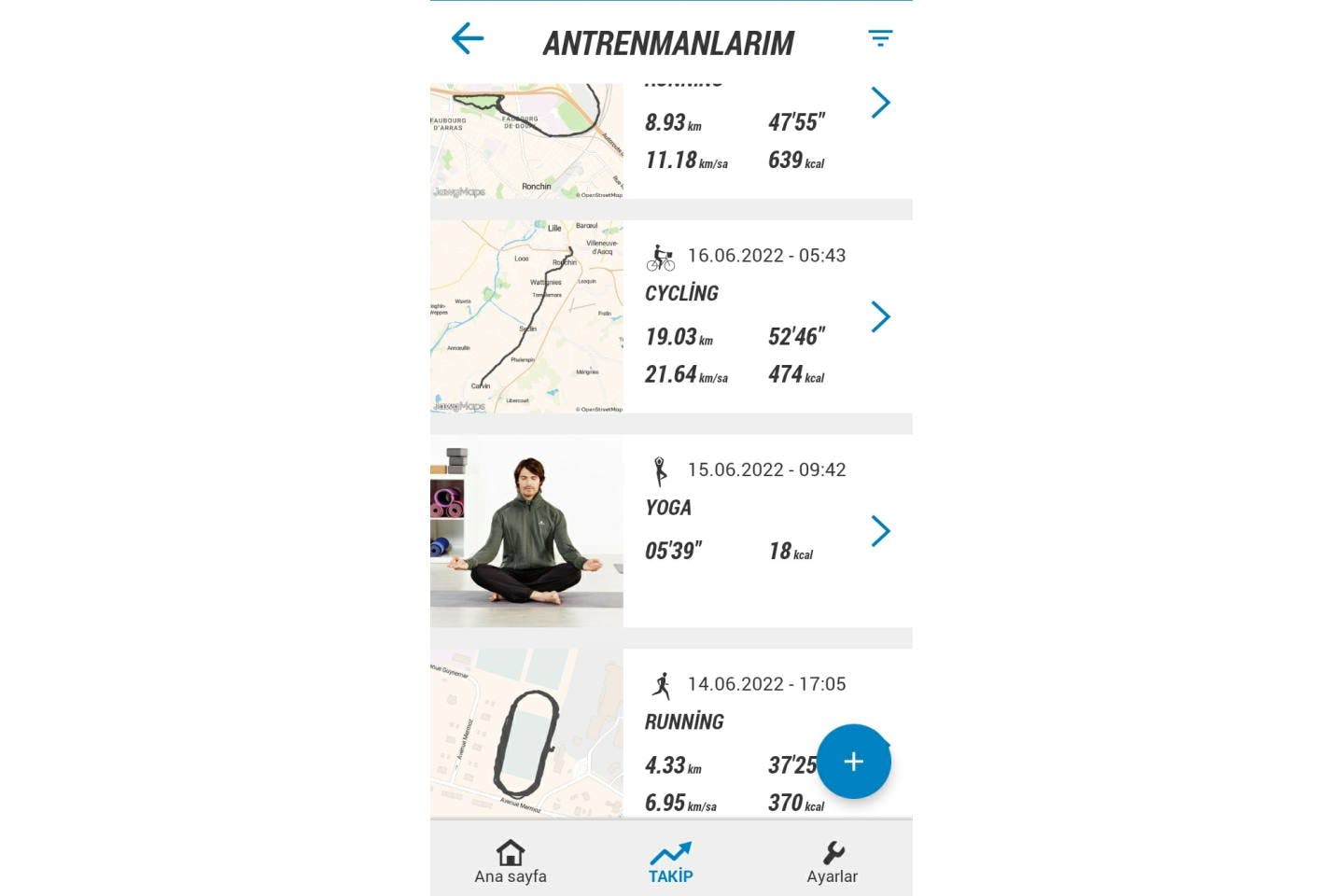Open the Ayarlar tab
1344x896 pixels.
[x=832, y=862]
